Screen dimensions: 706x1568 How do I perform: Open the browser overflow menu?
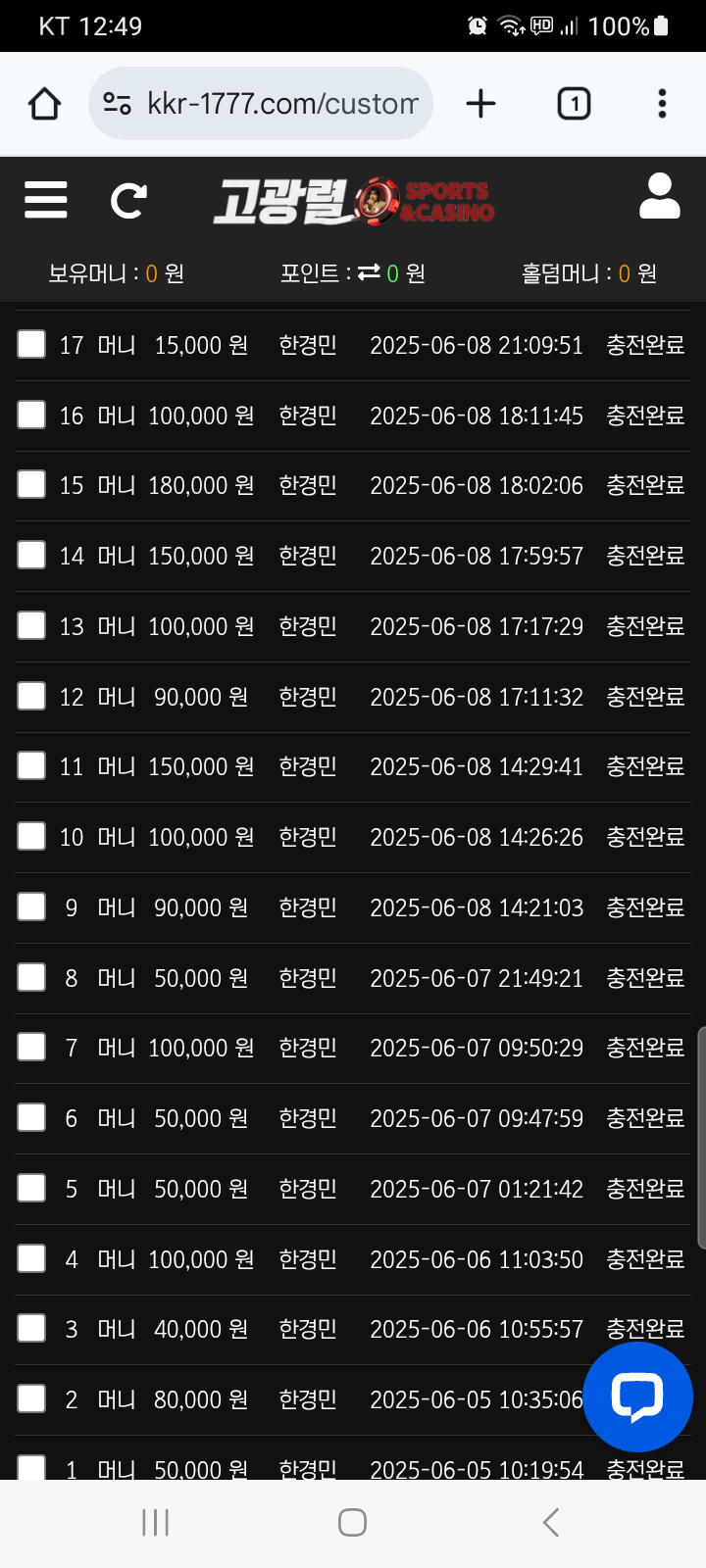(663, 104)
